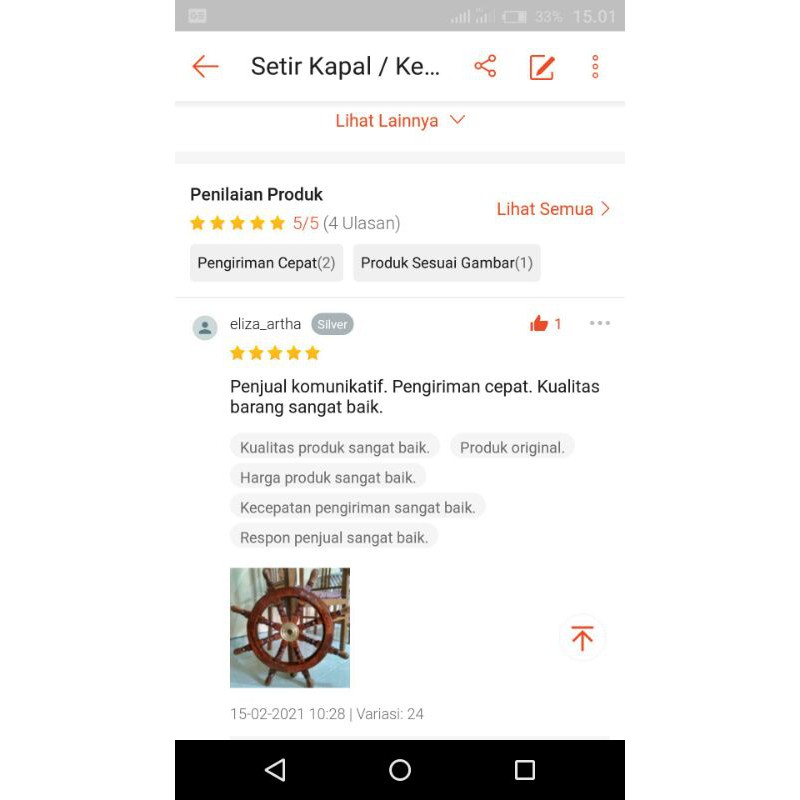Screen dimensions: 800x800
Task: Go back using the top arrow
Action: coord(205,67)
